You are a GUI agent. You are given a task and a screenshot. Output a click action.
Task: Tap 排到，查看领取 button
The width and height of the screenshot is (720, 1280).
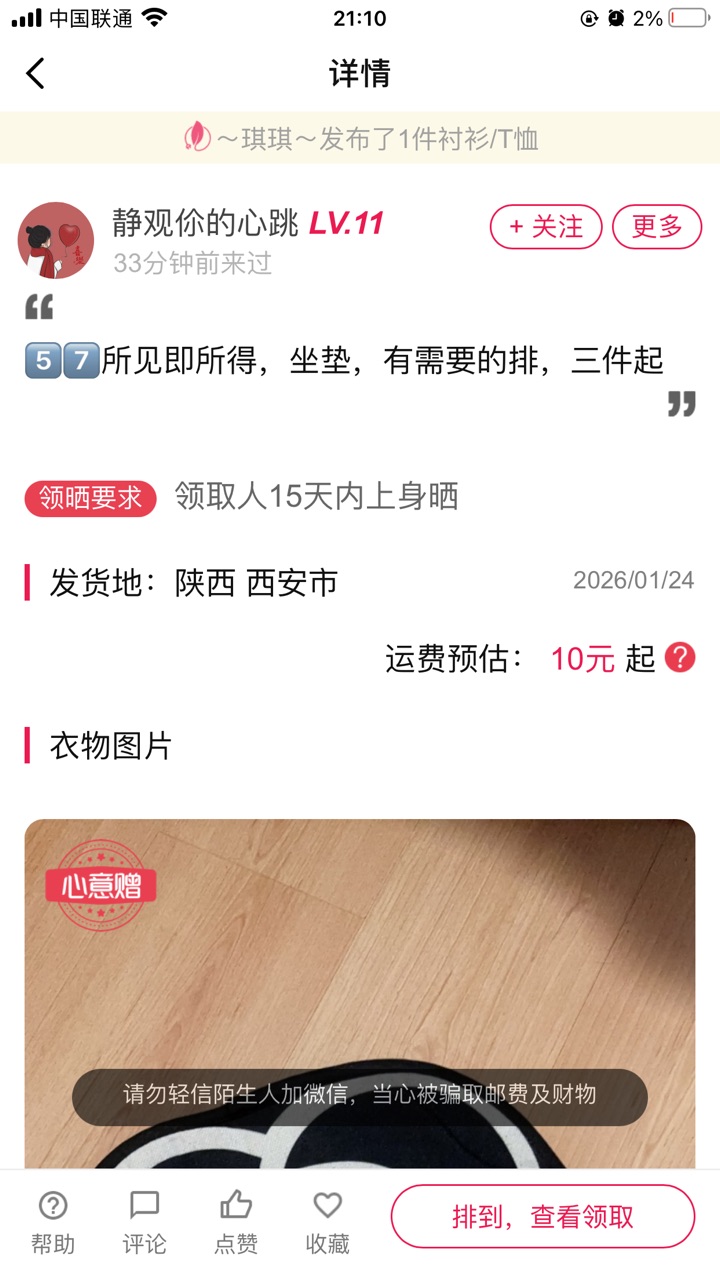542,1217
